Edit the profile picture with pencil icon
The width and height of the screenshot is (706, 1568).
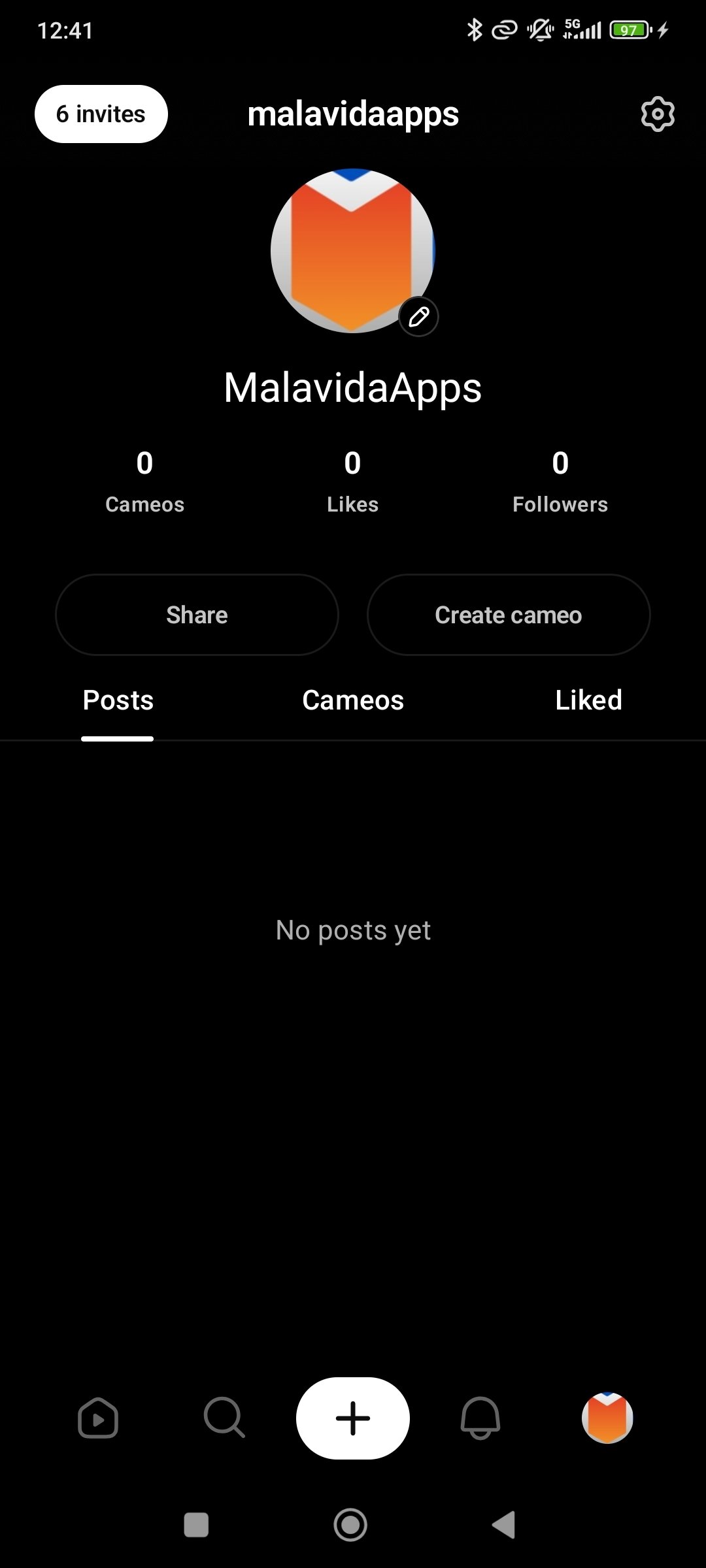click(x=418, y=318)
